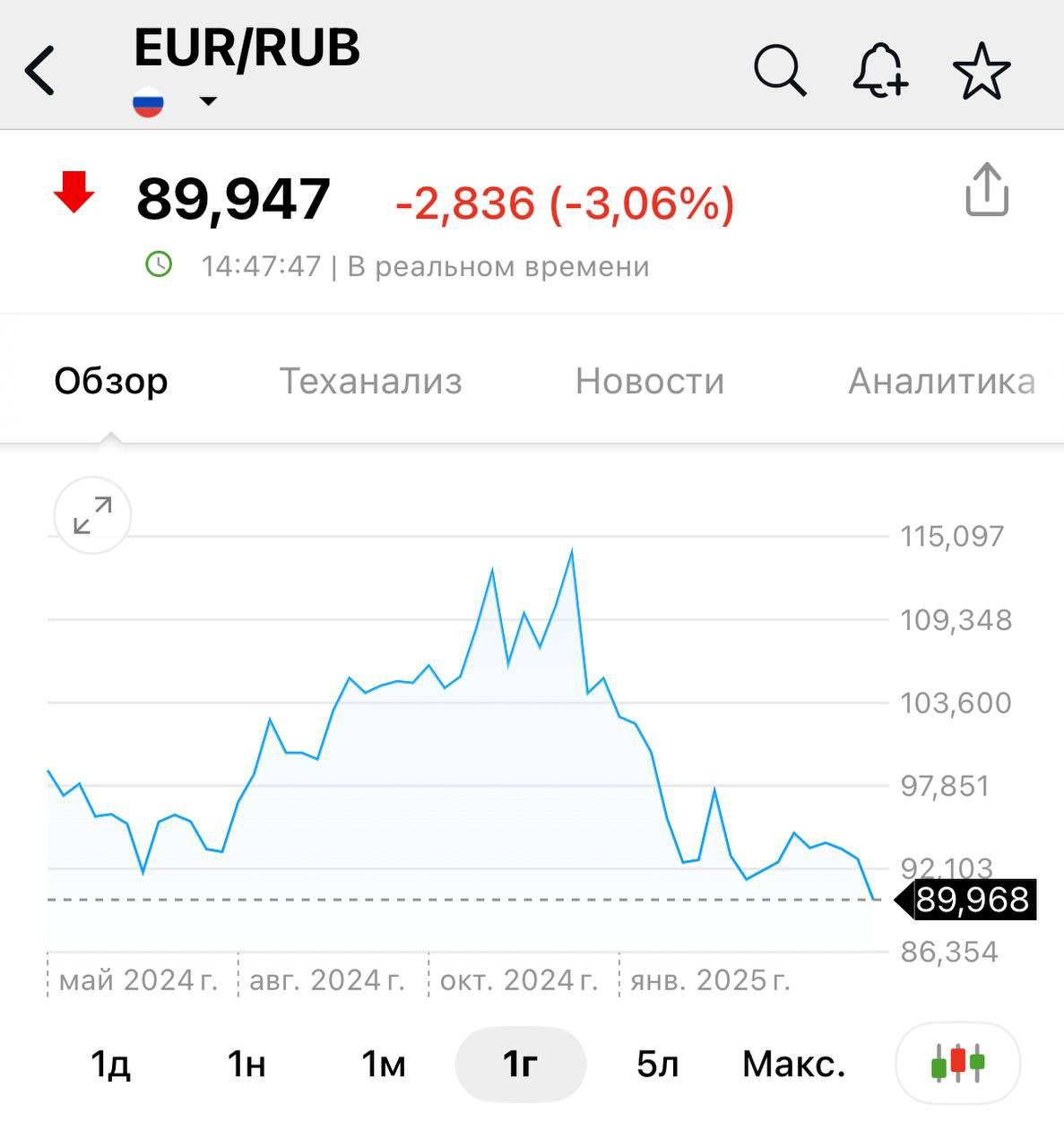Switch to the candlestick chart view

tap(957, 1064)
